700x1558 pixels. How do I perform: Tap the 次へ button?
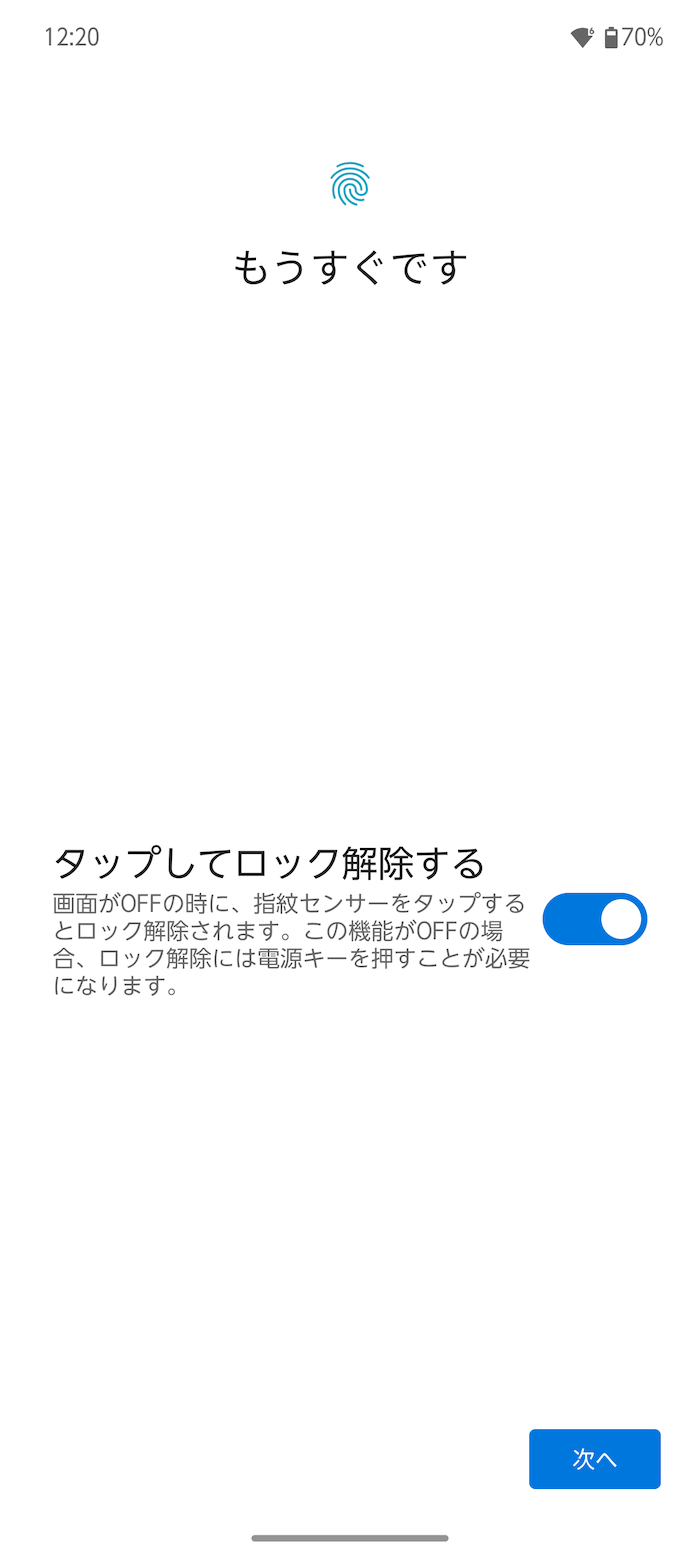click(595, 1459)
